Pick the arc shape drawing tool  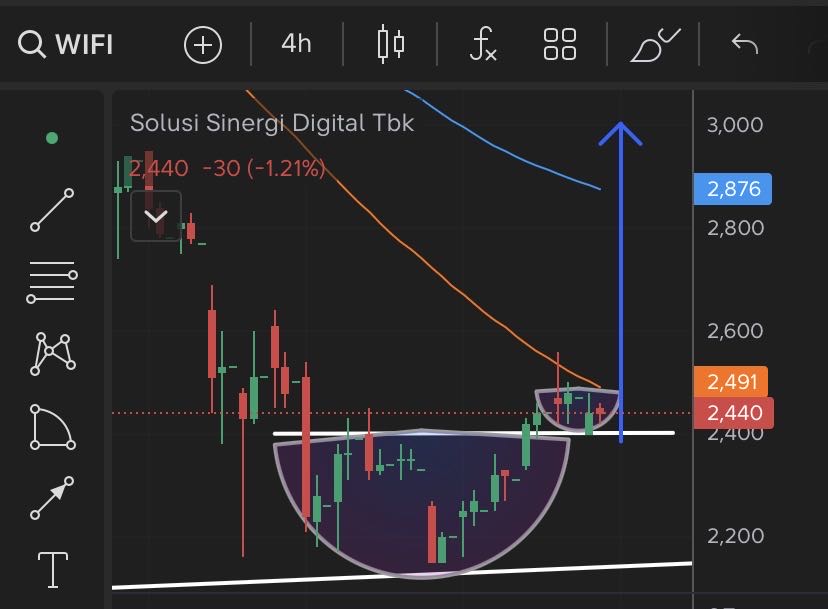click(52, 427)
